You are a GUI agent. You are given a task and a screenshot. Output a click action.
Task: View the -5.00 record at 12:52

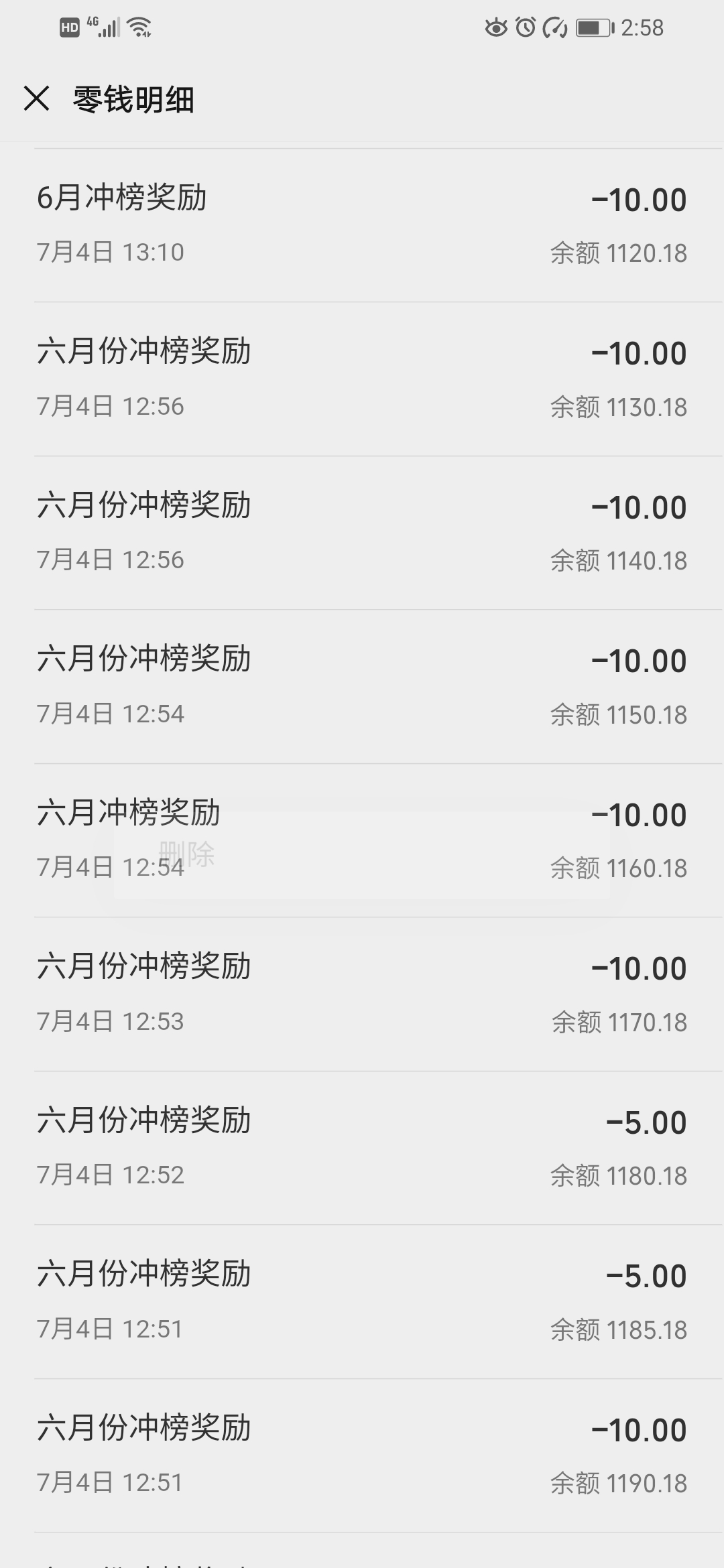[362, 1148]
